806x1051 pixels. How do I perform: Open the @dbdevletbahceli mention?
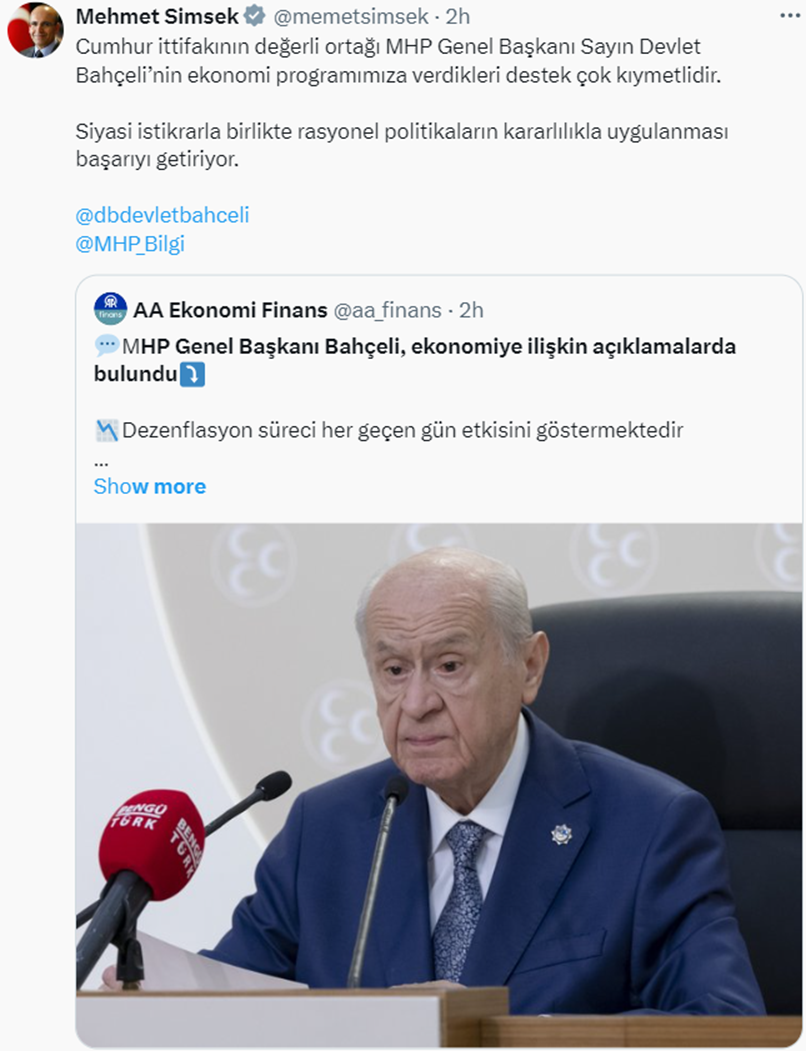162,215
